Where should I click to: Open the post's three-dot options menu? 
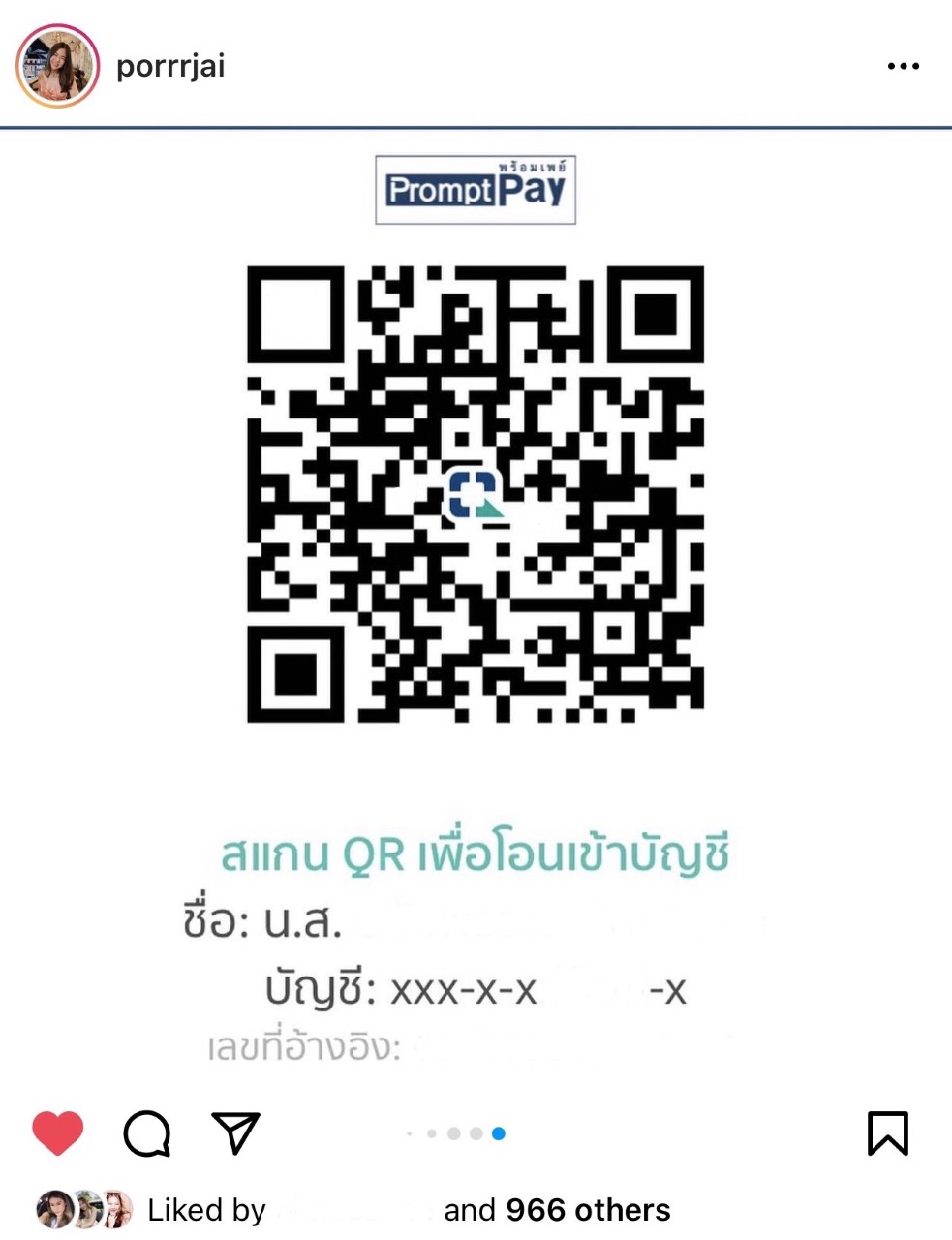pos(903,66)
